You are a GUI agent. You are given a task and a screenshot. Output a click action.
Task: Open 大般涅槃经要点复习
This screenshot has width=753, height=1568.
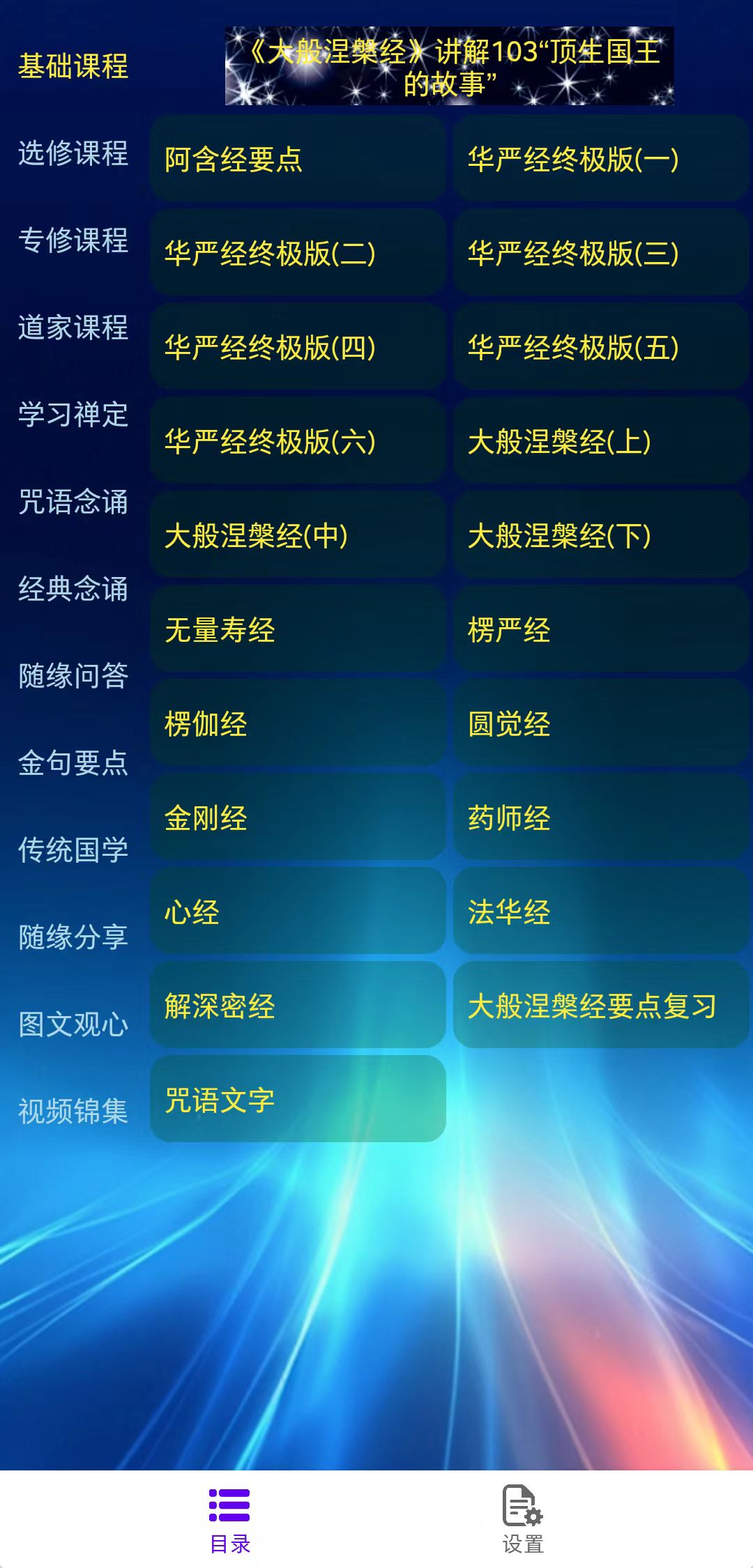[x=601, y=1006]
